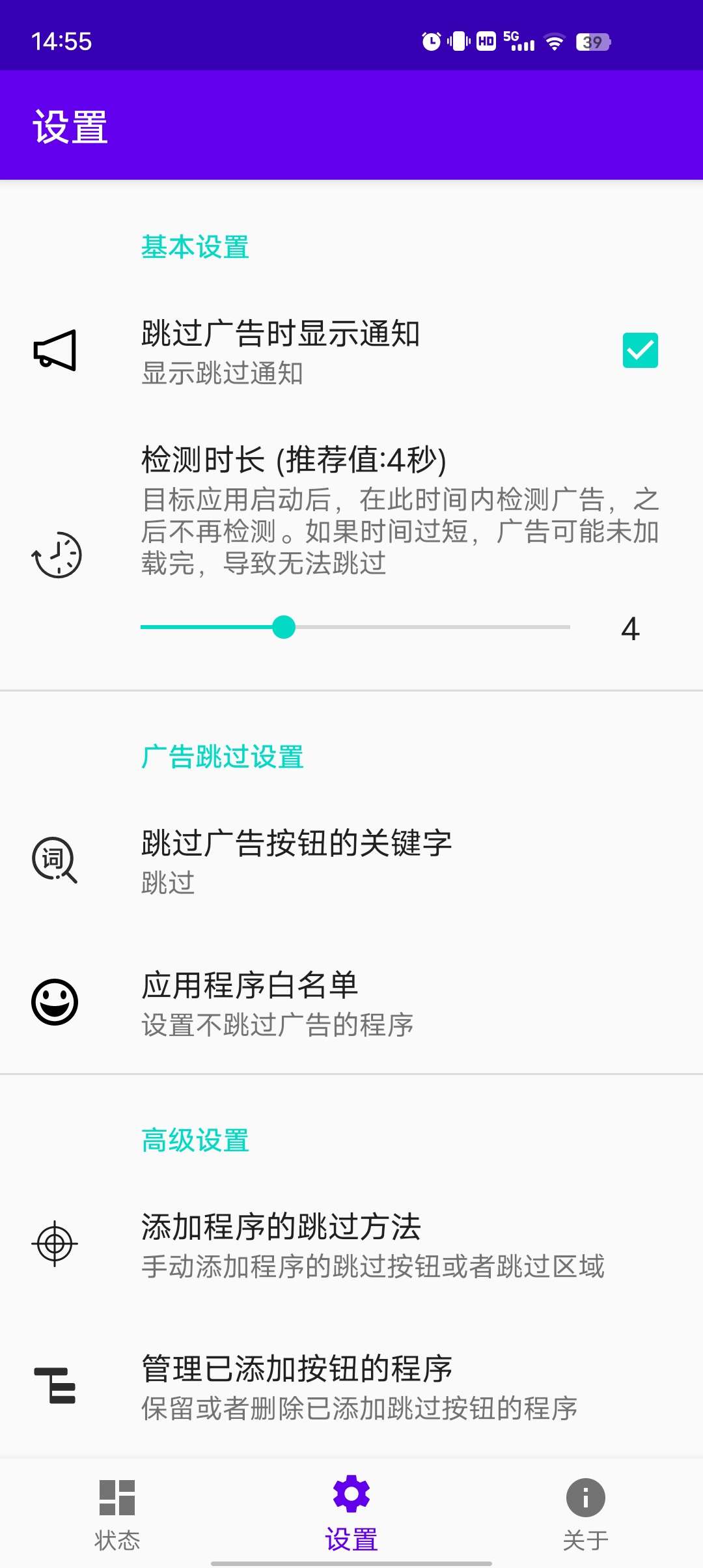Viewport: 703px width, 1568px height.
Task: Open 添加程序的跳过方法
Action: [x=351, y=1244]
